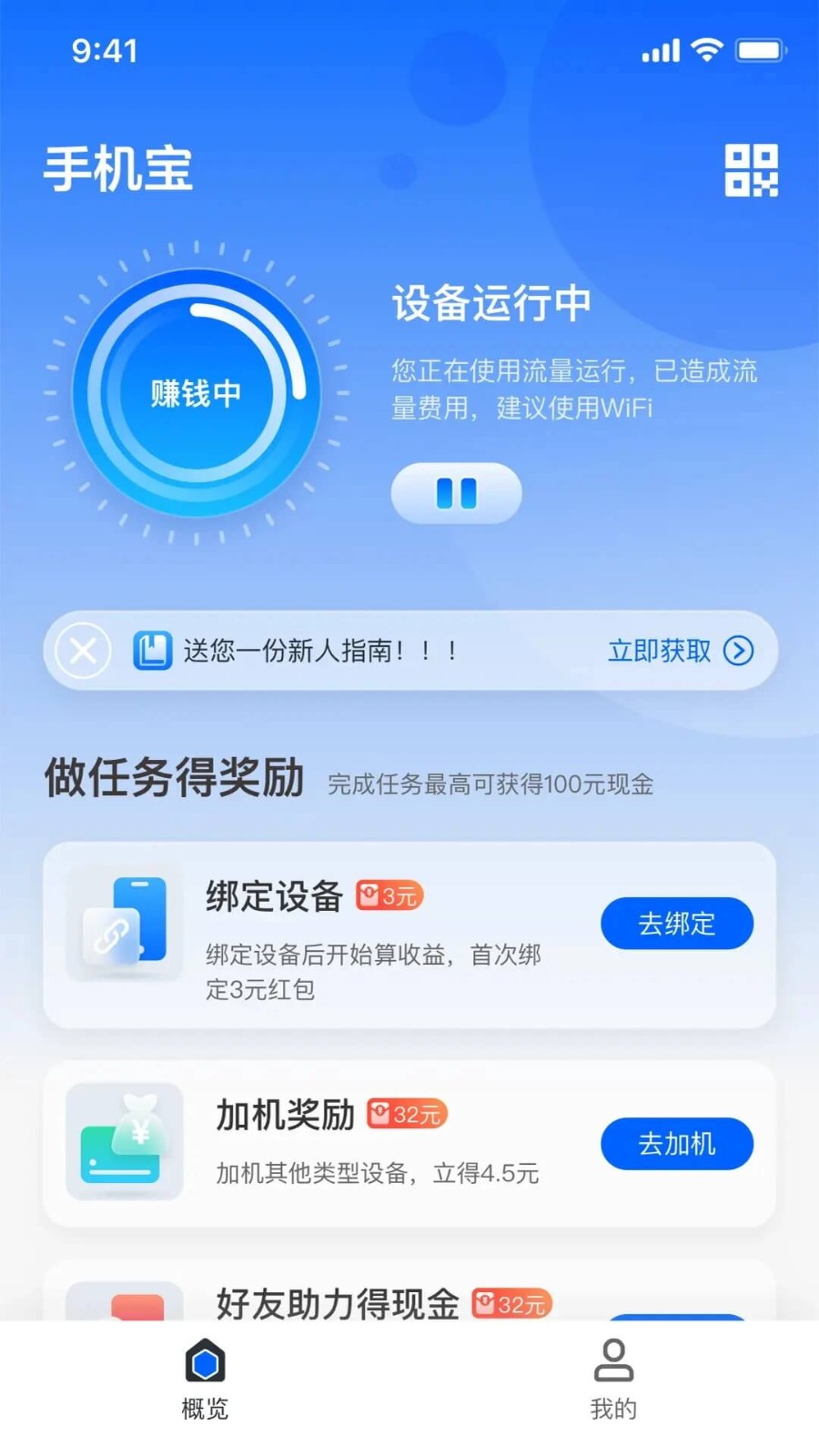The height and width of the screenshot is (1456, 819).
Task: Tap the circular arrow next to 立即获取
Action: pyautogui.click(x=739, y=650)
